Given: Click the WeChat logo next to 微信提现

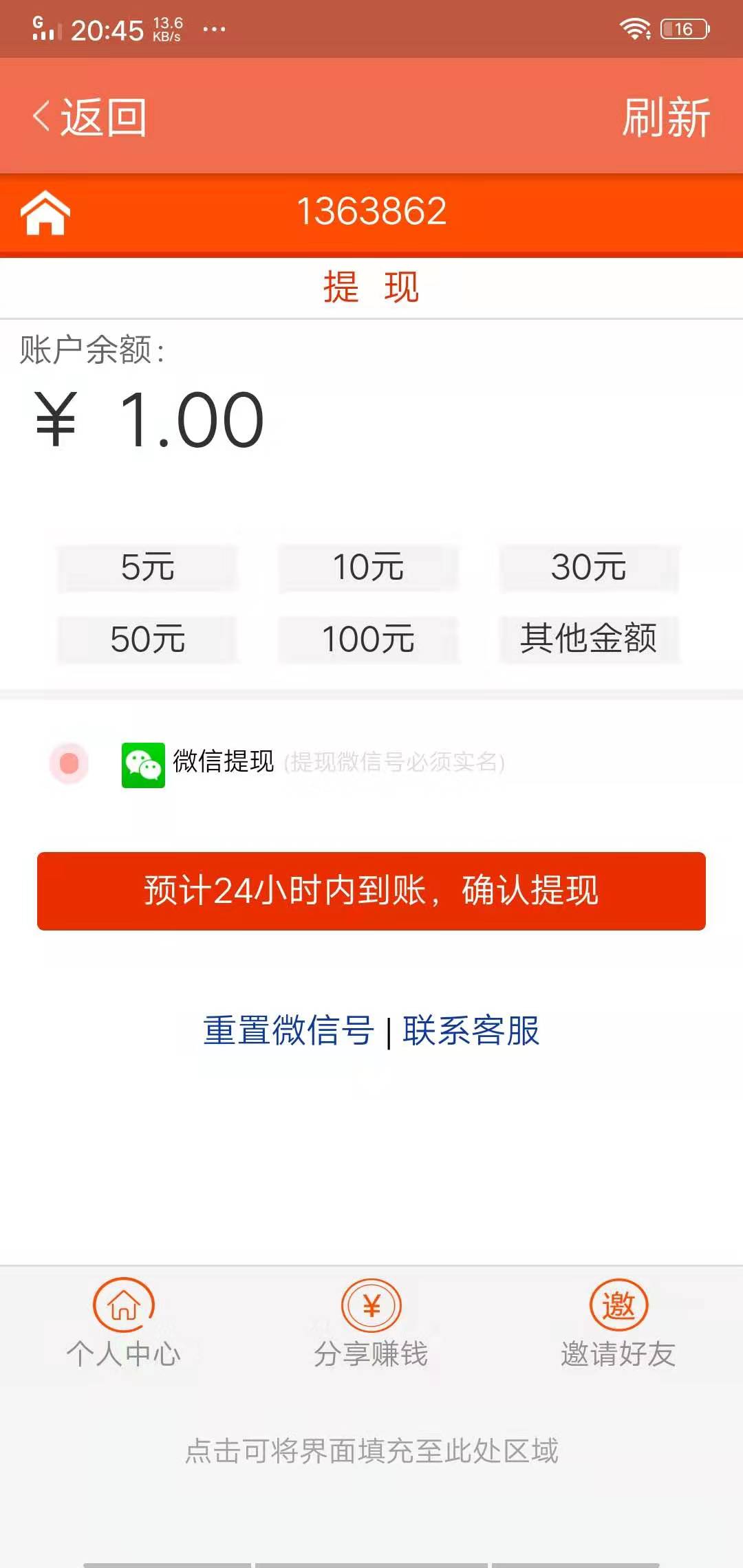Looking at the screenshot, I should (142, 763).
